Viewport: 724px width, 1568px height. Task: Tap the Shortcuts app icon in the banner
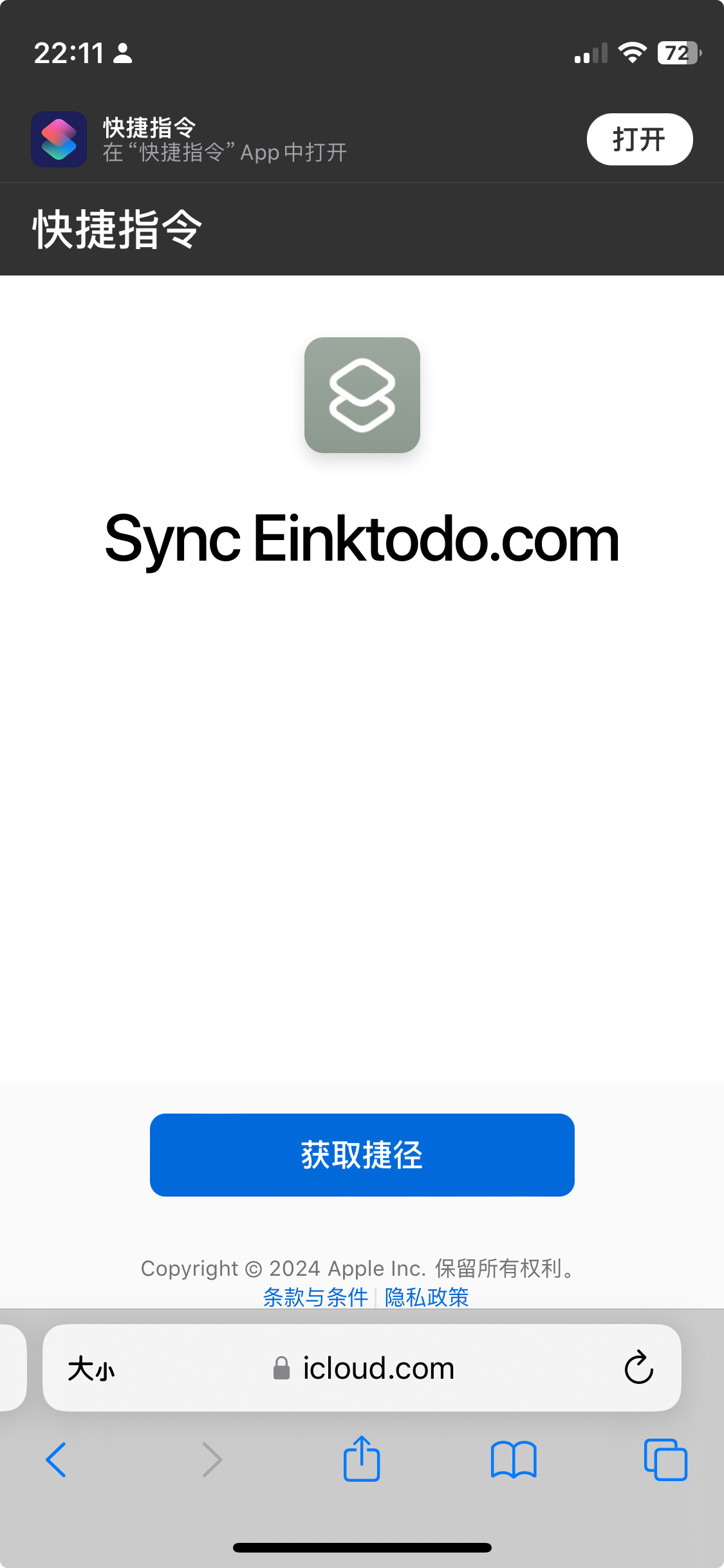59,138
